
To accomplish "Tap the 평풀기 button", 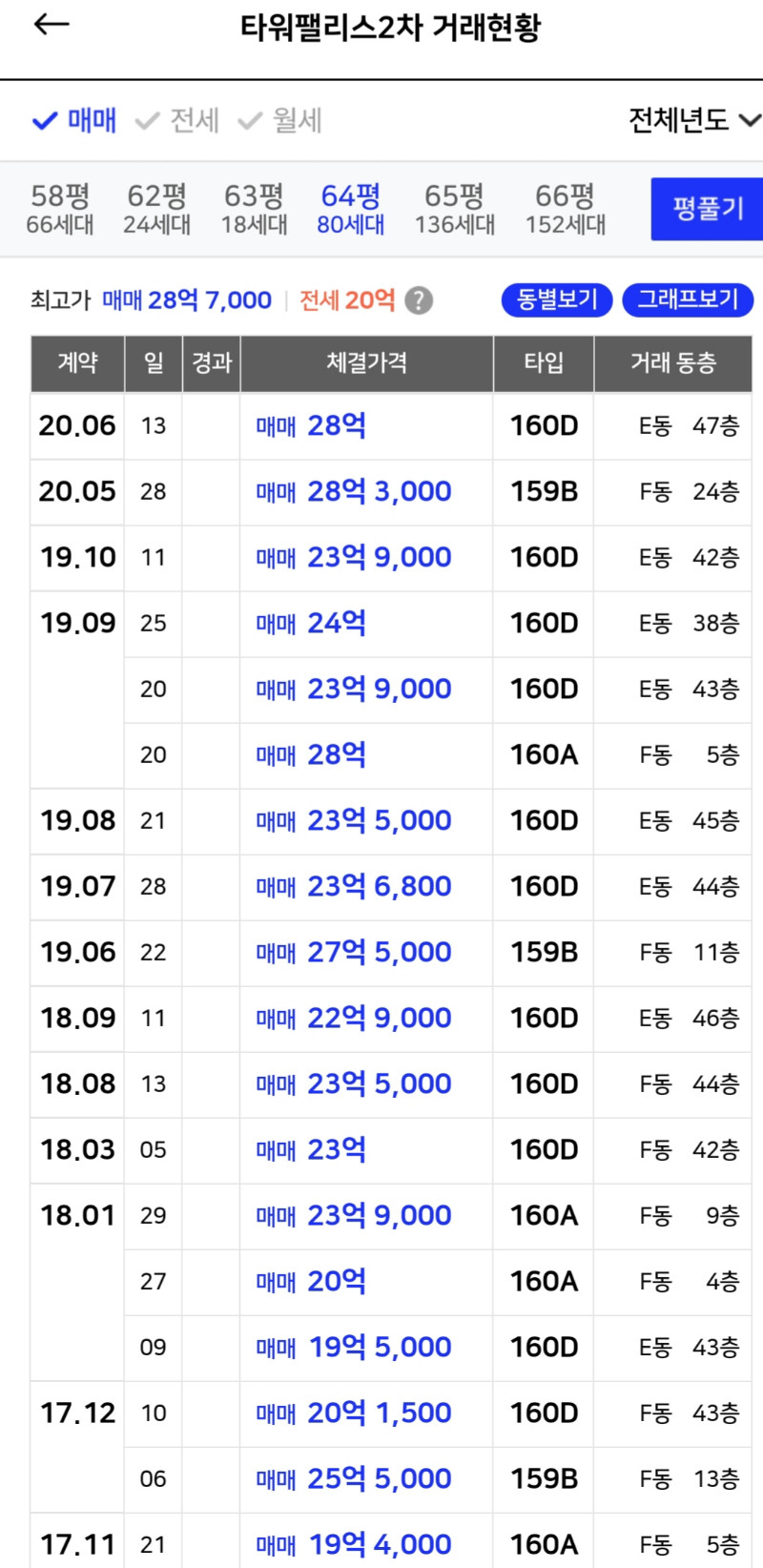I will [x=707, y=209].
